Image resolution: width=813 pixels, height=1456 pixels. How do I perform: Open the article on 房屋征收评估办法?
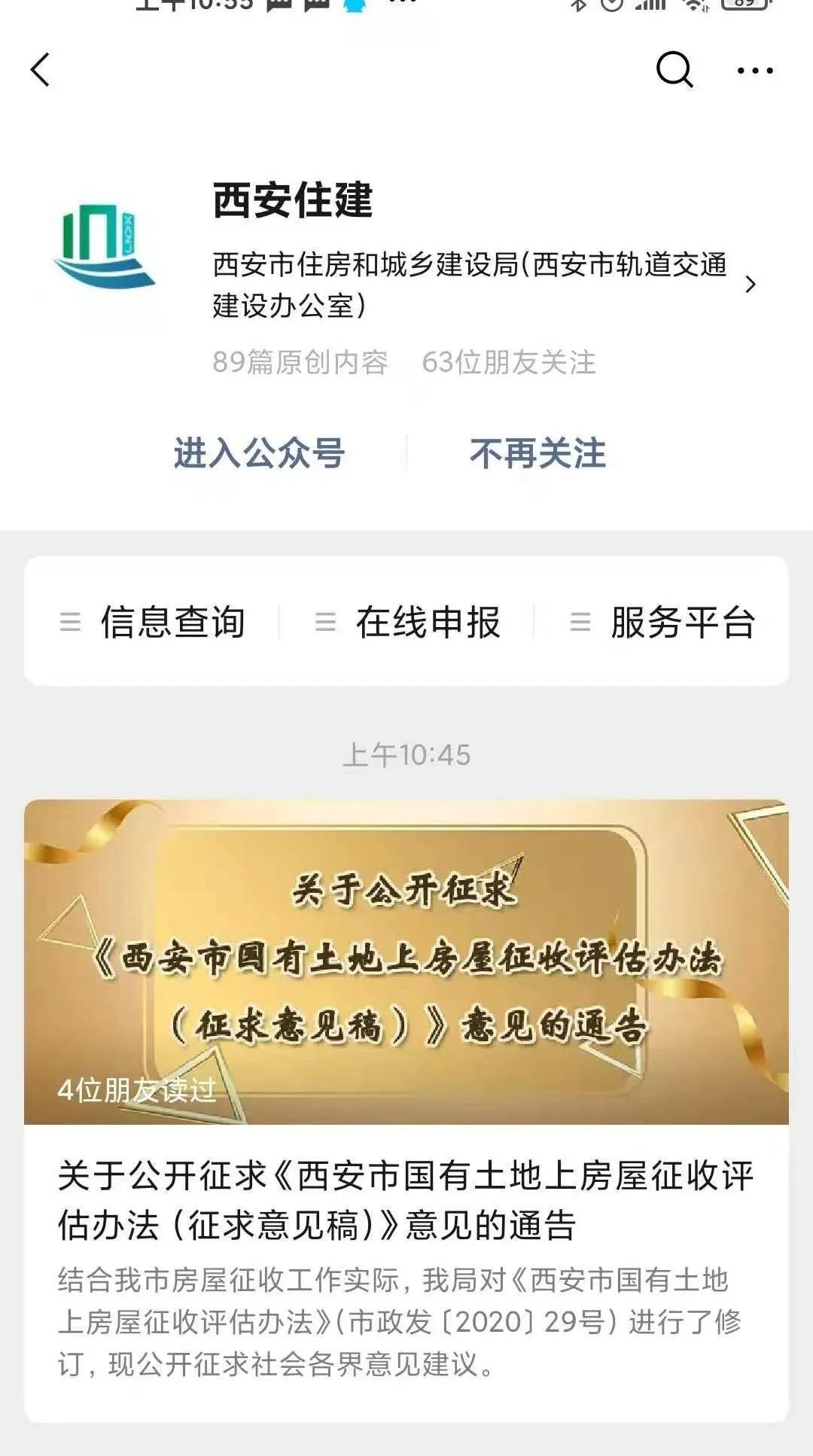[x=406, y=1200]
